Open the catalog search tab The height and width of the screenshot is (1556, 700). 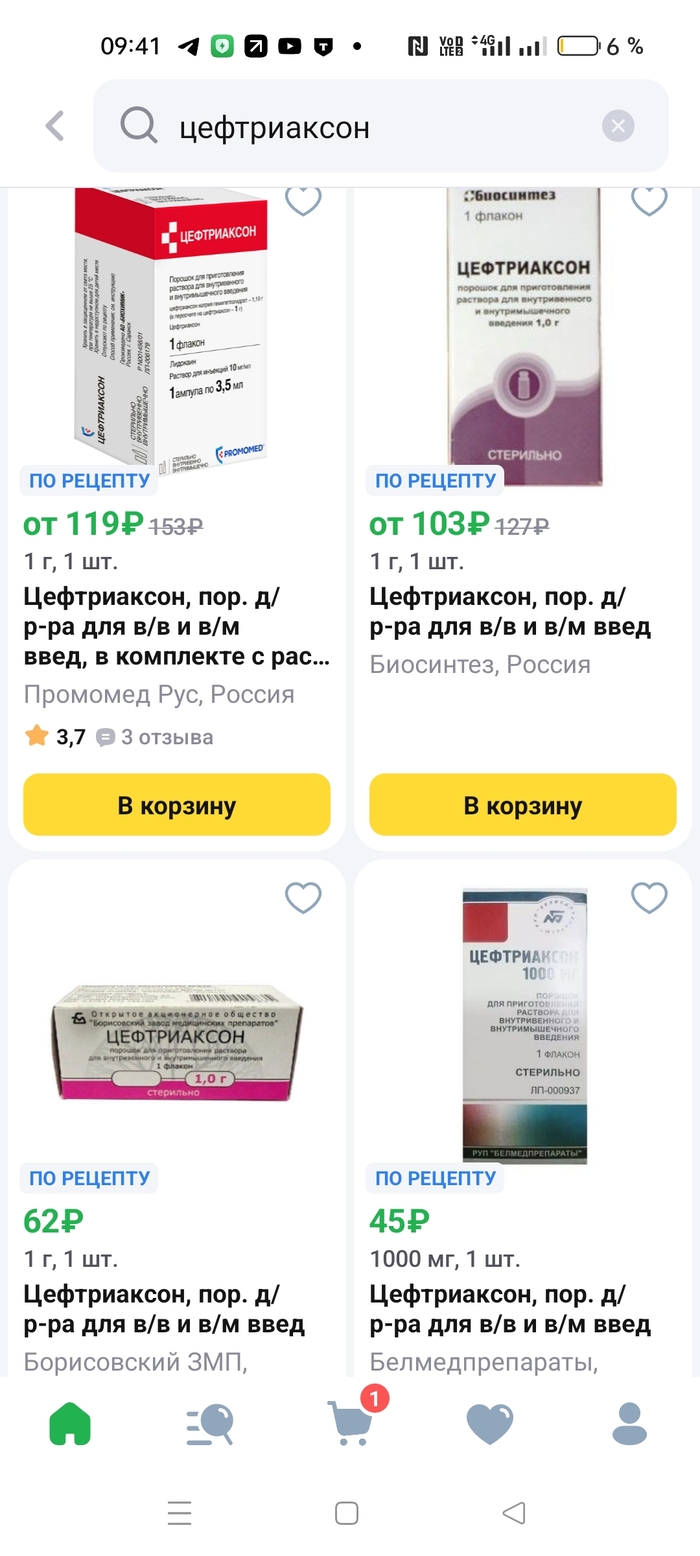click(210, 1424)
